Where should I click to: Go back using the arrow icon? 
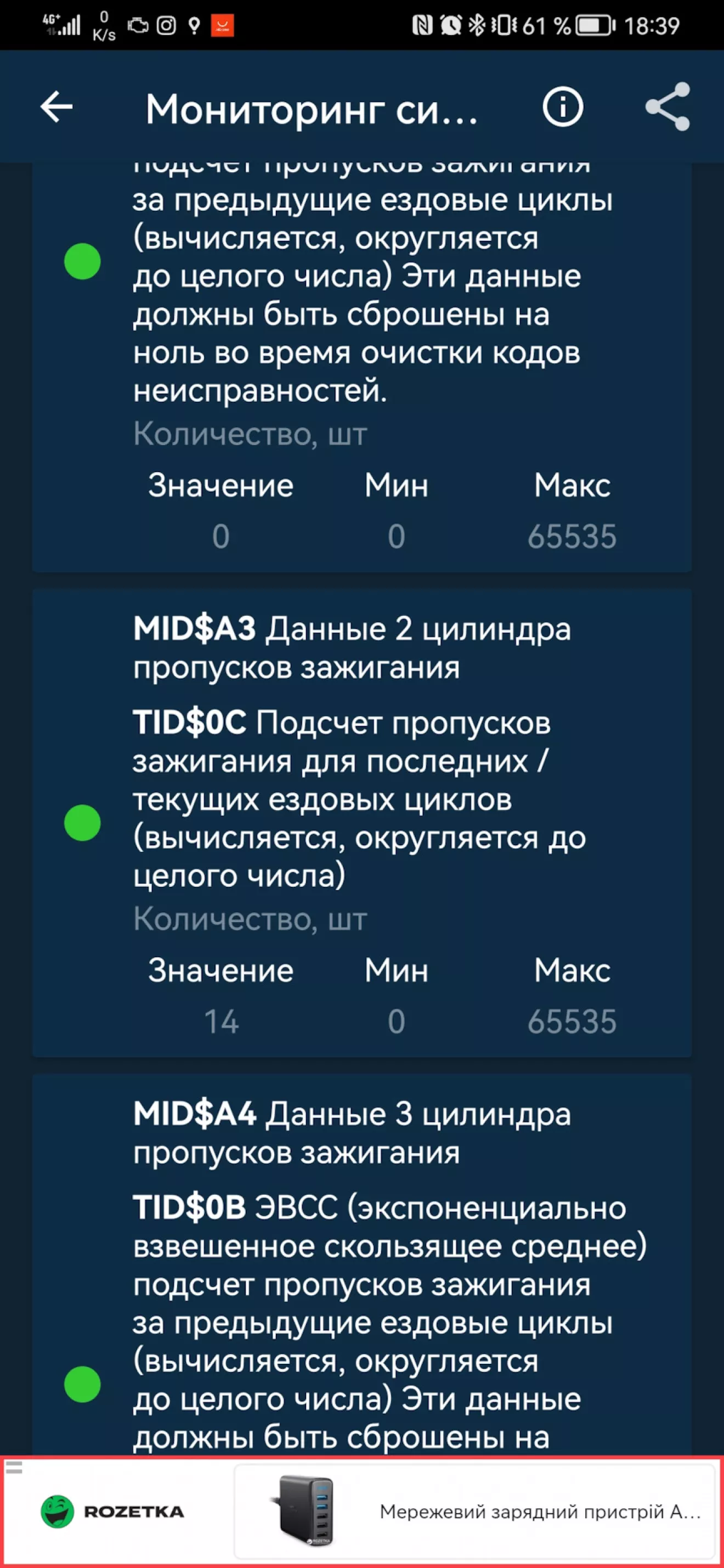(x=56, y=107)
